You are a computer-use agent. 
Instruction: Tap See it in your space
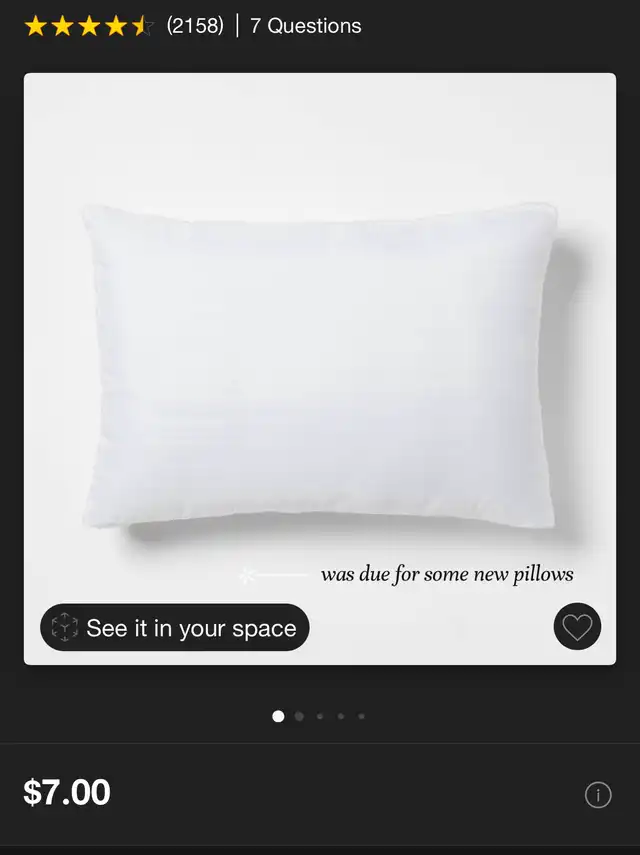[x=175, y=628]
